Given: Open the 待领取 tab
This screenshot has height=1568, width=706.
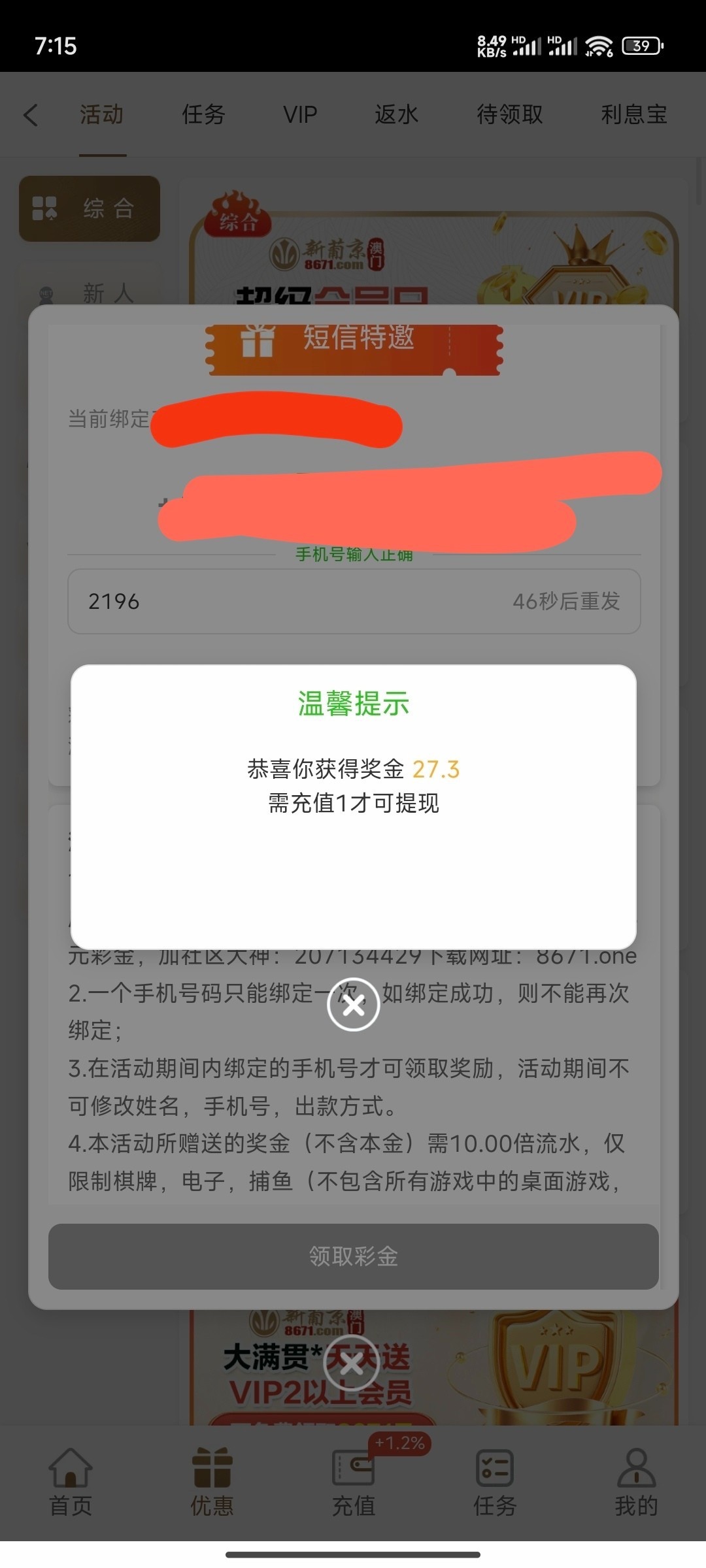Looking at the screenshot, I should tap(510, 115).
